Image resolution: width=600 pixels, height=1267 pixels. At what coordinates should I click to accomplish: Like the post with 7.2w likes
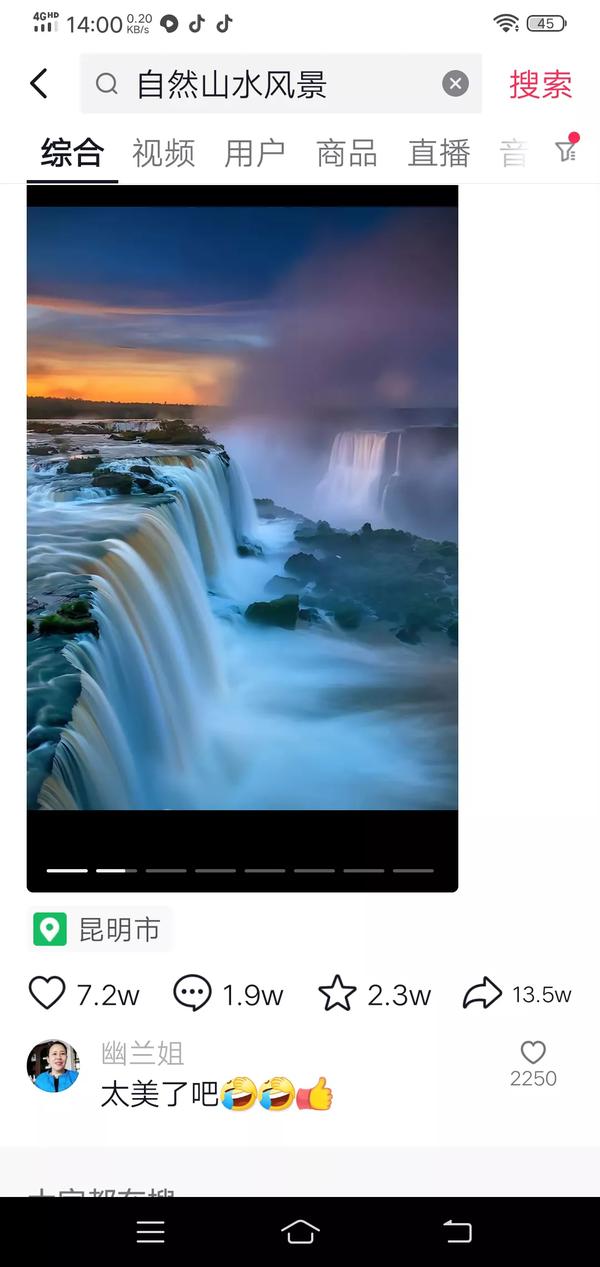(x=47, y=993)
